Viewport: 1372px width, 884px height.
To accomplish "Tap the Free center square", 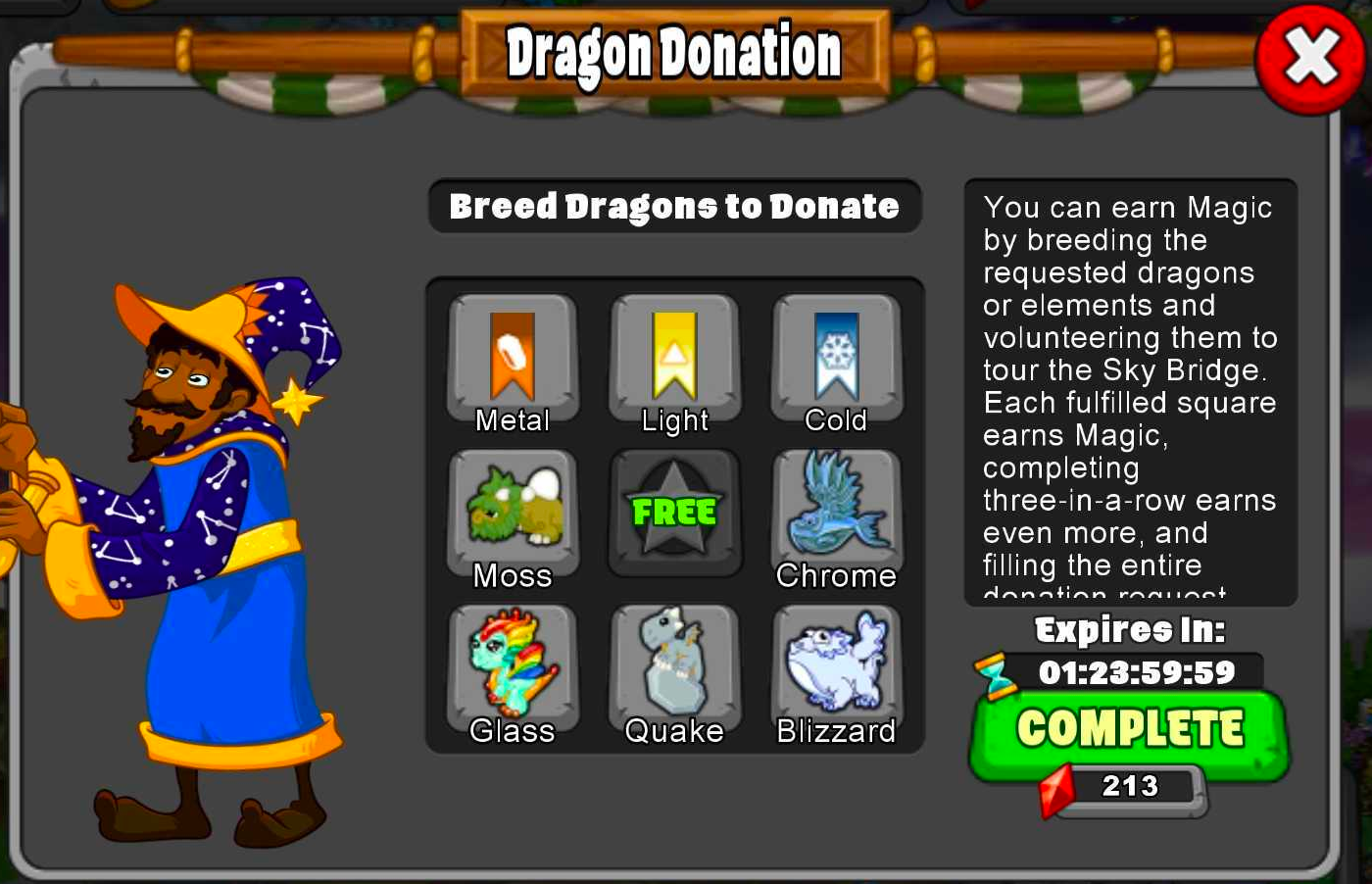I will (x=674, y=513).
